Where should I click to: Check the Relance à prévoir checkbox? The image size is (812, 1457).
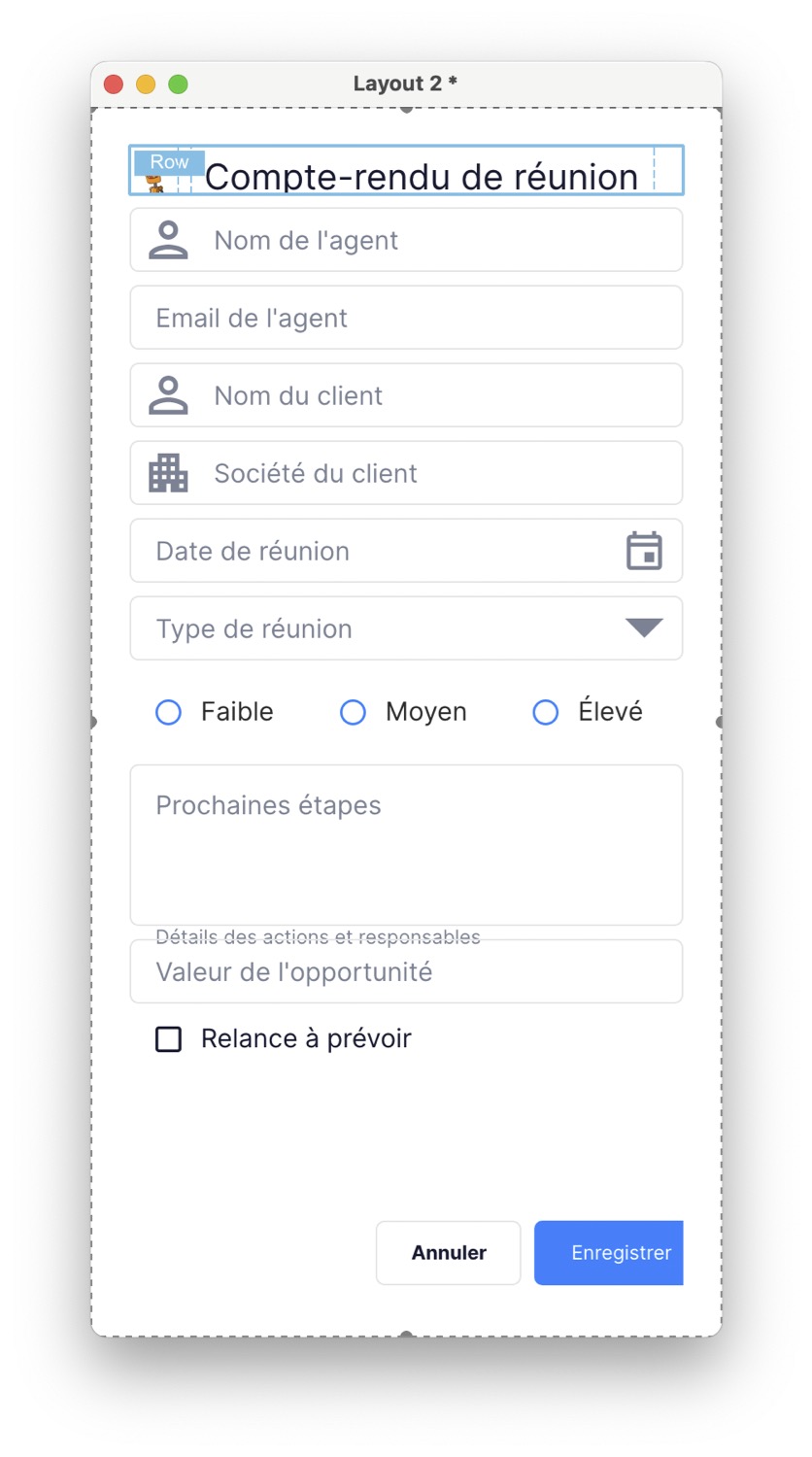click(169, 1039)
